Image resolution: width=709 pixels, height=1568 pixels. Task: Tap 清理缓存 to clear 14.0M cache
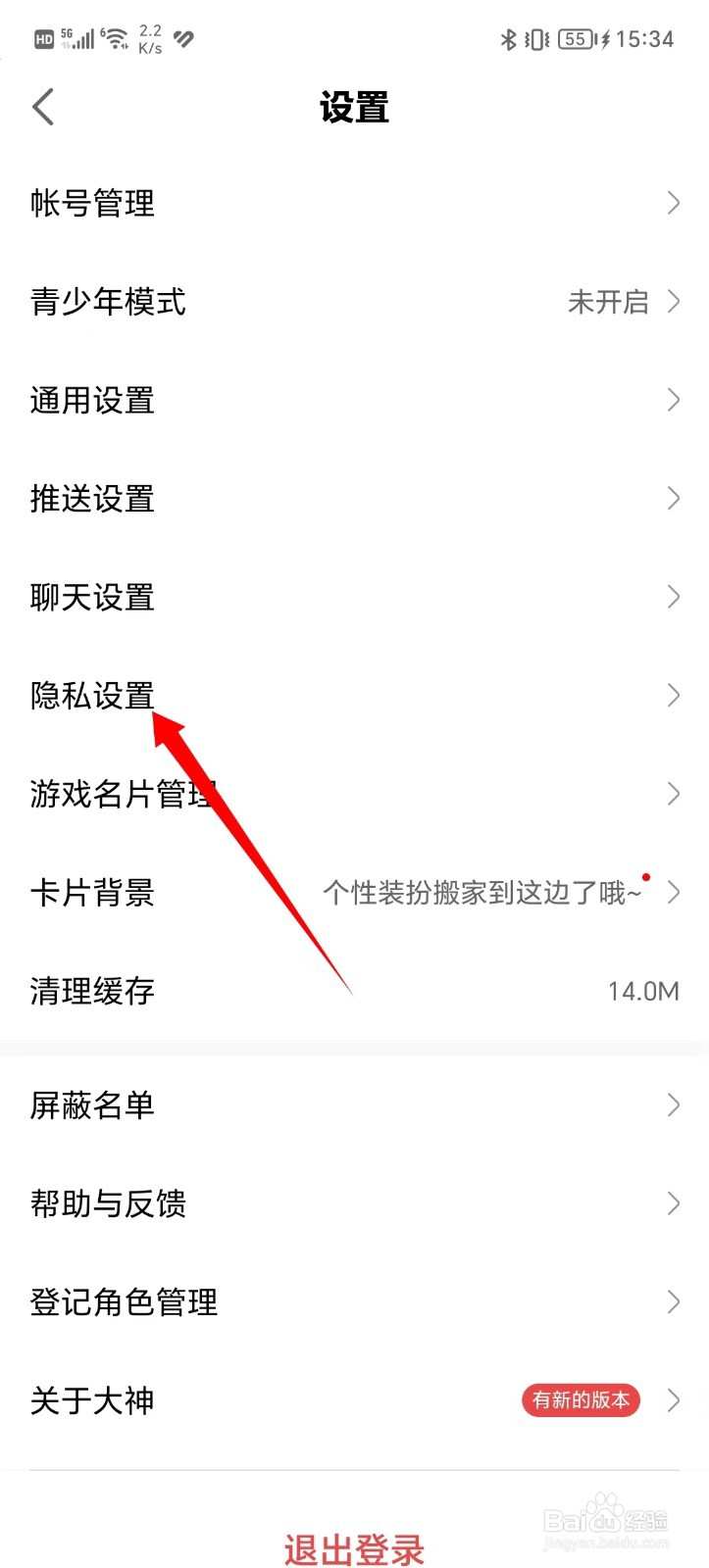click(x=91, y=992)
